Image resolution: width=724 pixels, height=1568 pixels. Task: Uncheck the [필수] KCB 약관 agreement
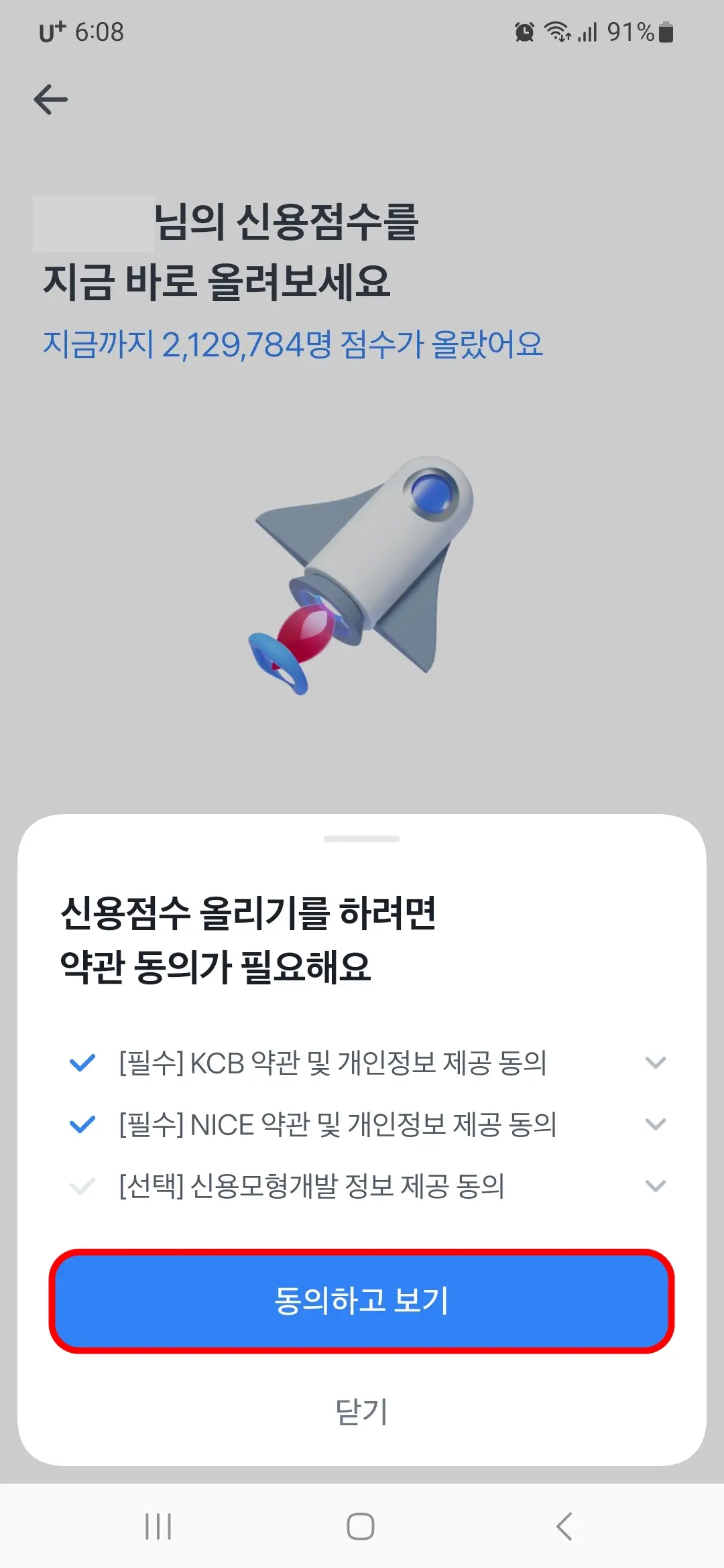82,1063
